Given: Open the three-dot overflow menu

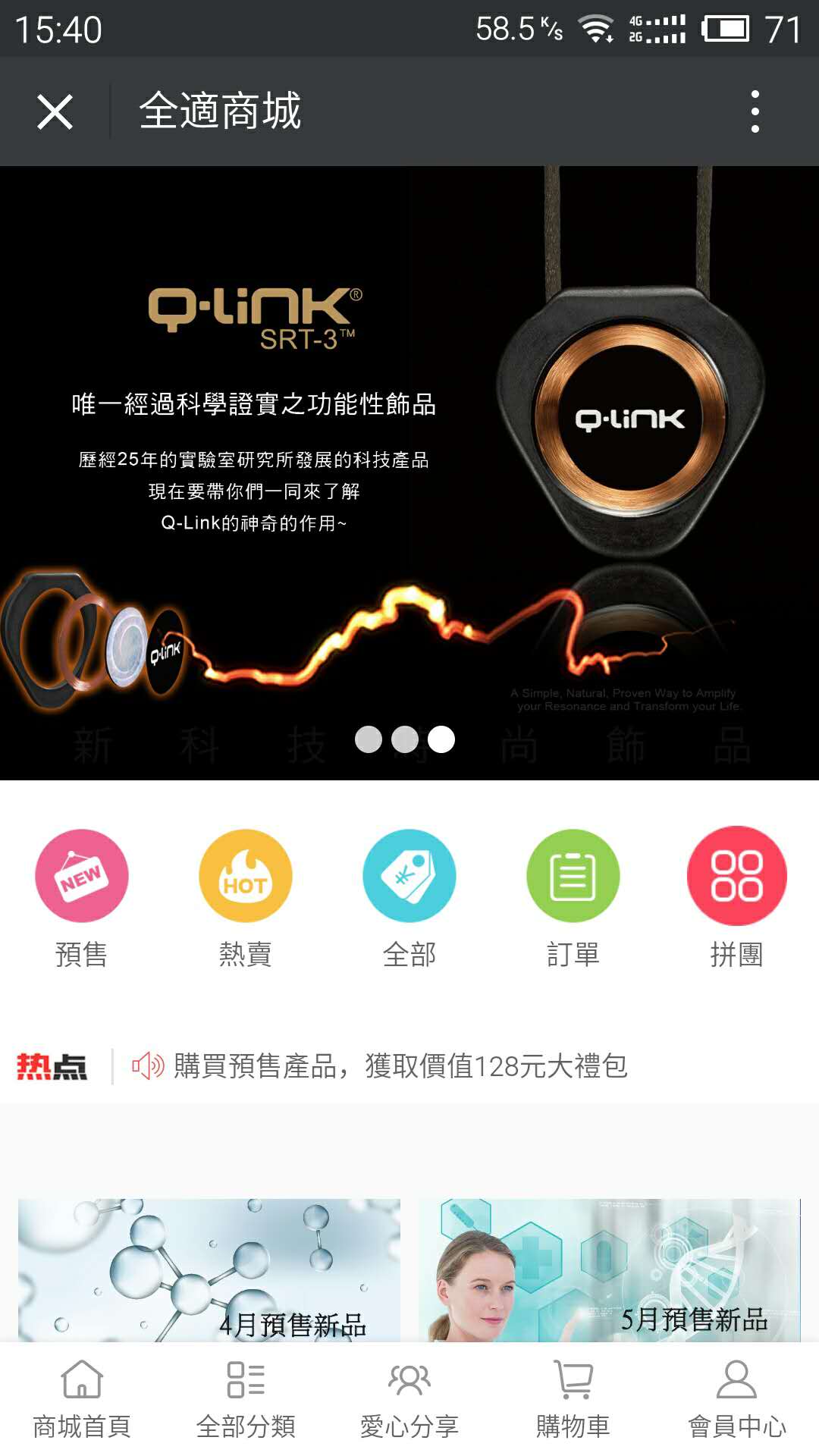Looking at the screenshot, I should 755,112.
